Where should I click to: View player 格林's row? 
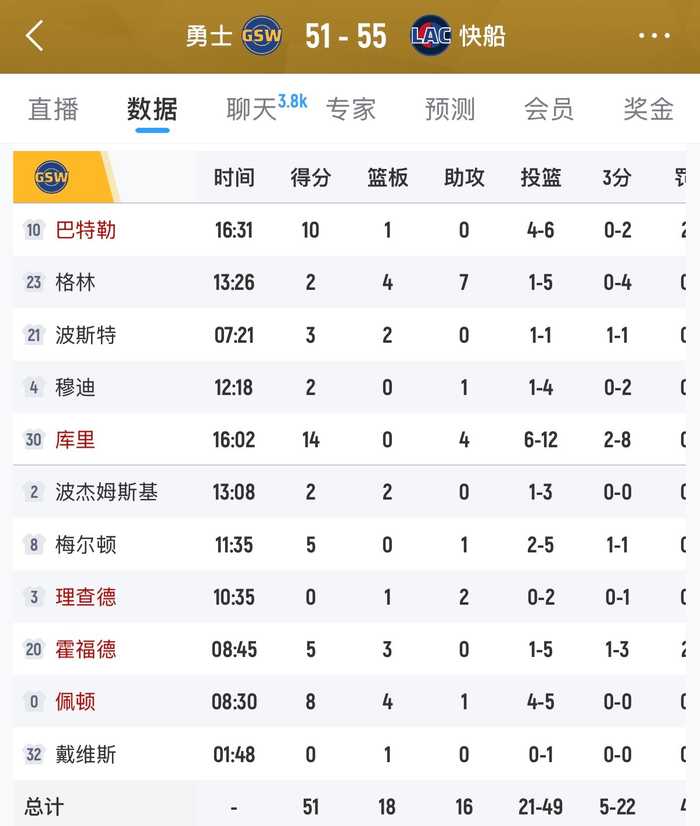point(76,283)
